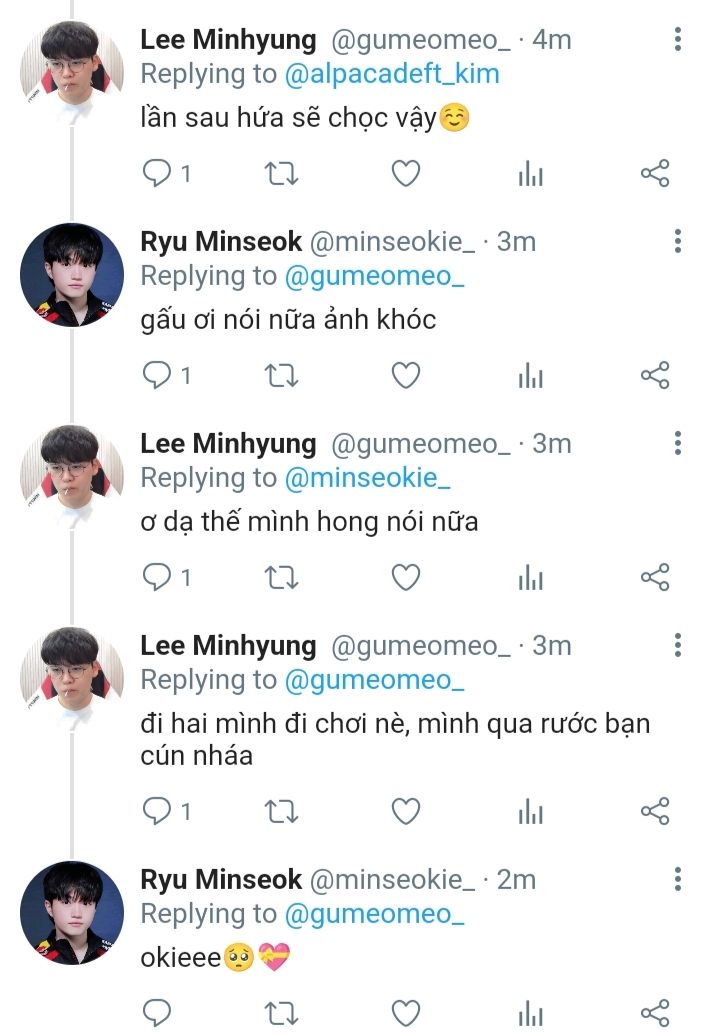The height and width of the screenshot is (1035, 720).
Task: Like the tweet "lần sau hứa sẽ chọc vậy"
Action: click(405, 174)
